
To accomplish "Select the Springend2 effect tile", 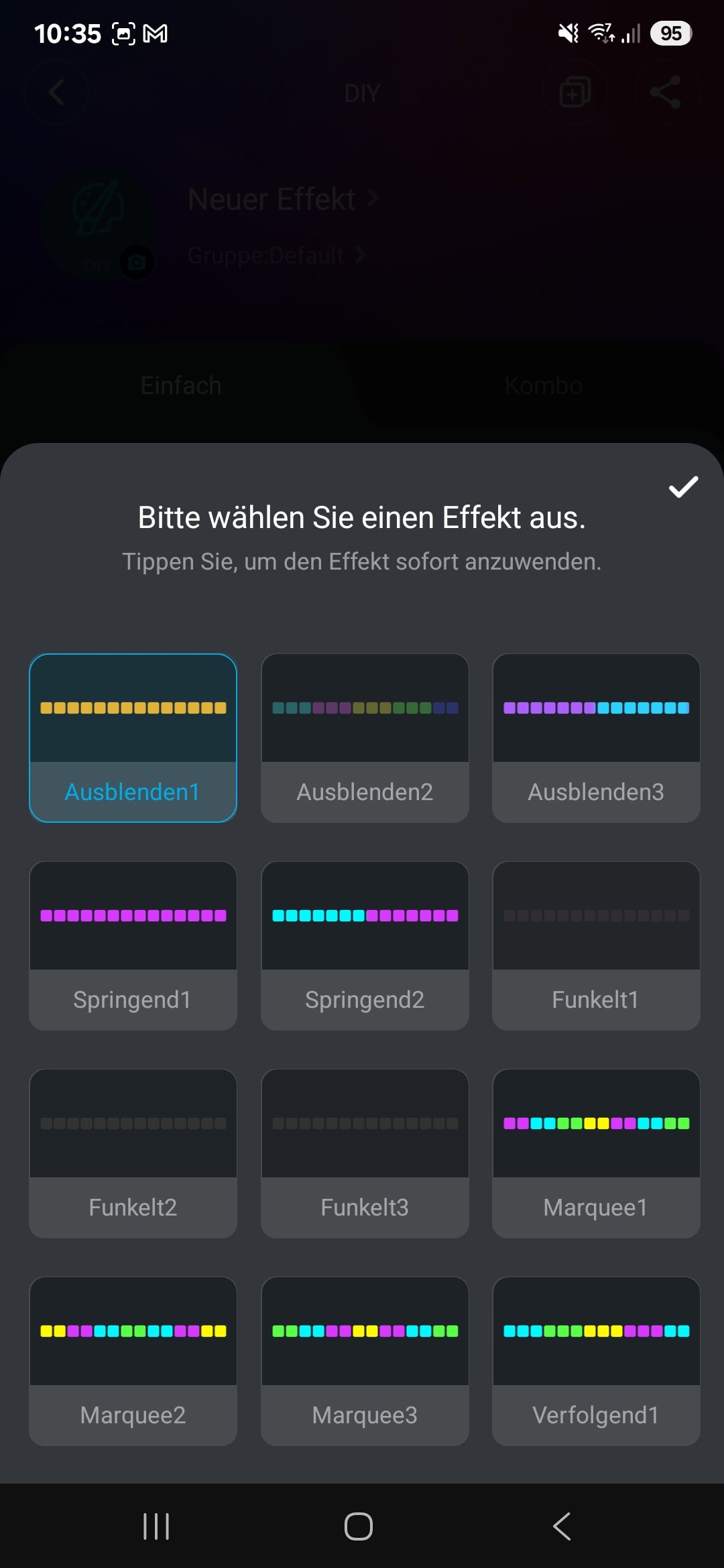I will (x=365, y=945).
